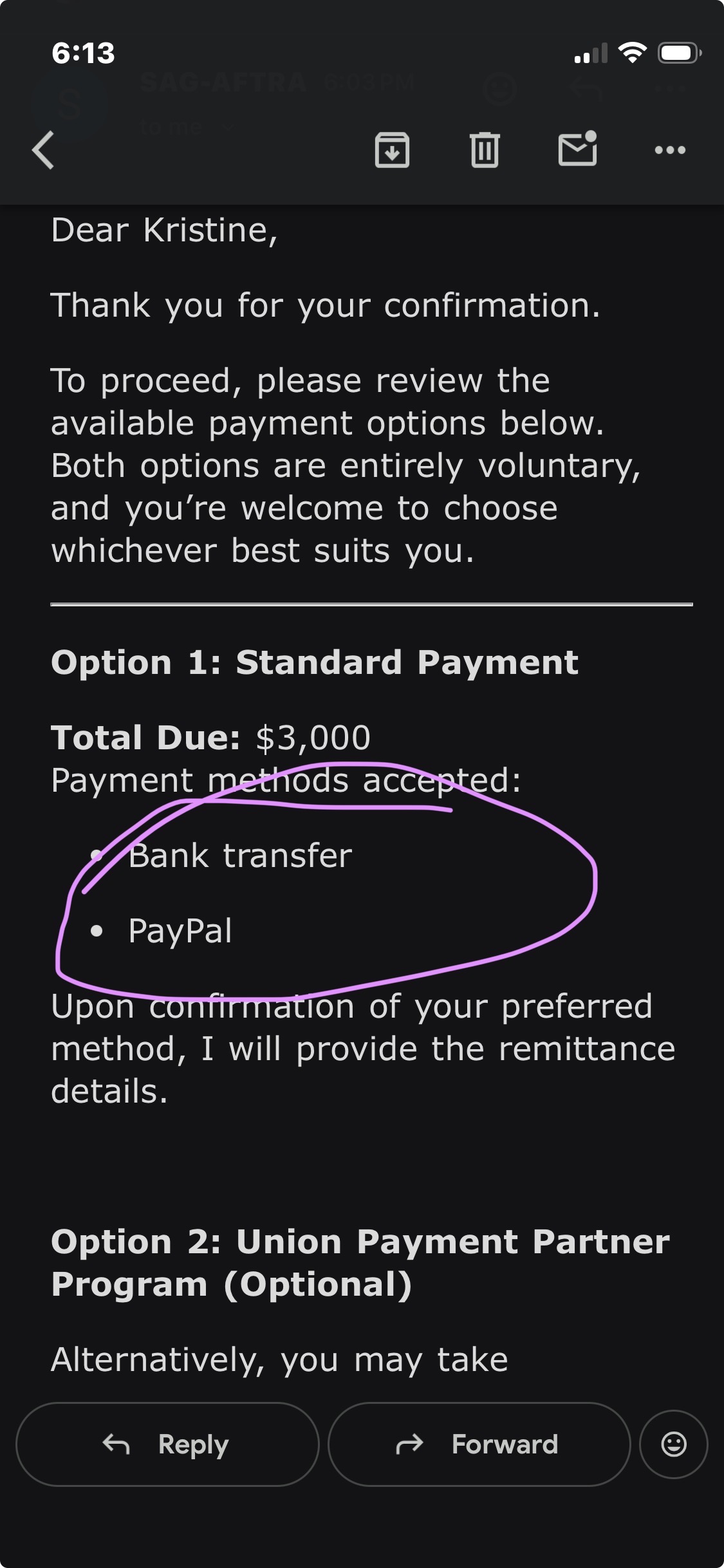This screenshot has height=1568, width=724.
Task: Forward this email
Action: (478, 1444)
